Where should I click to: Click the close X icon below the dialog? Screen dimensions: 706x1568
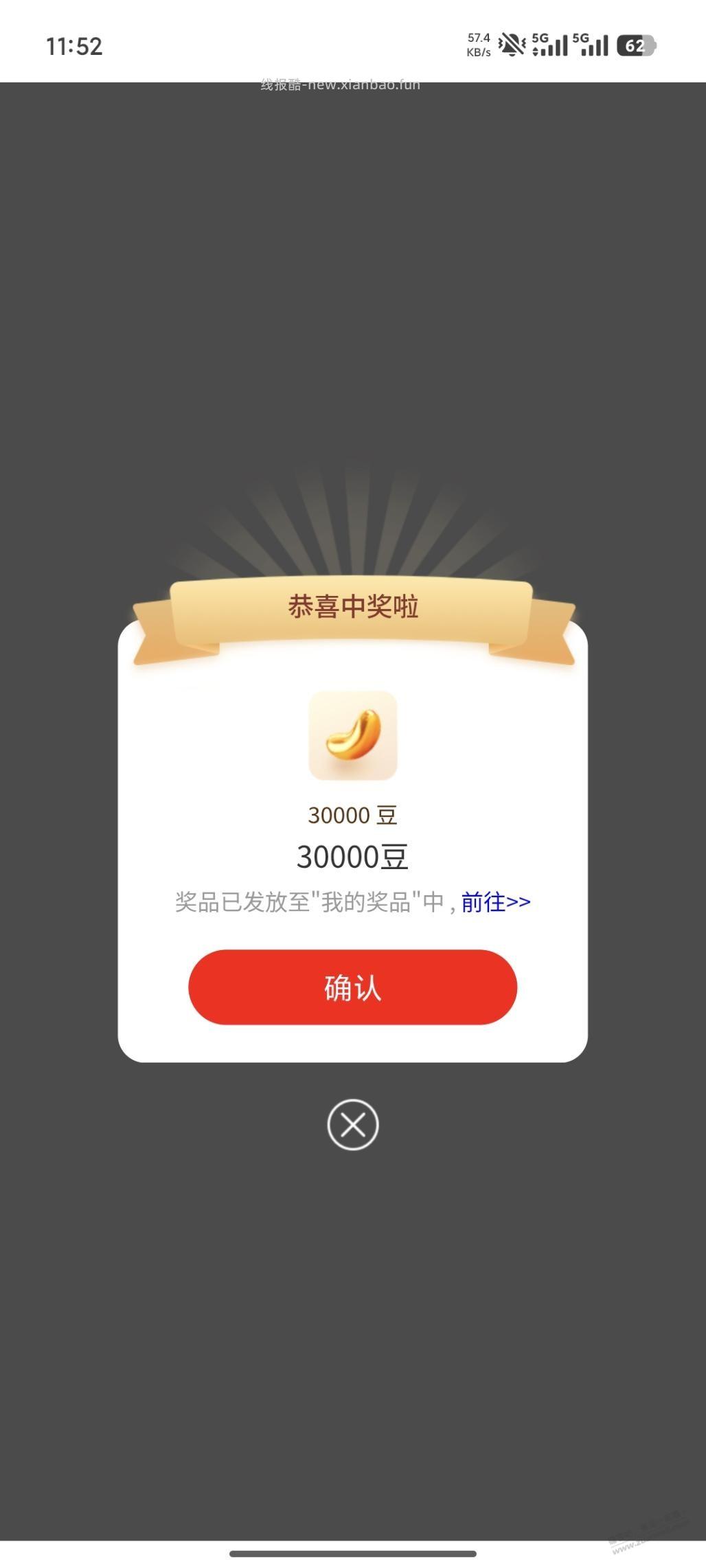point(352,1123)
